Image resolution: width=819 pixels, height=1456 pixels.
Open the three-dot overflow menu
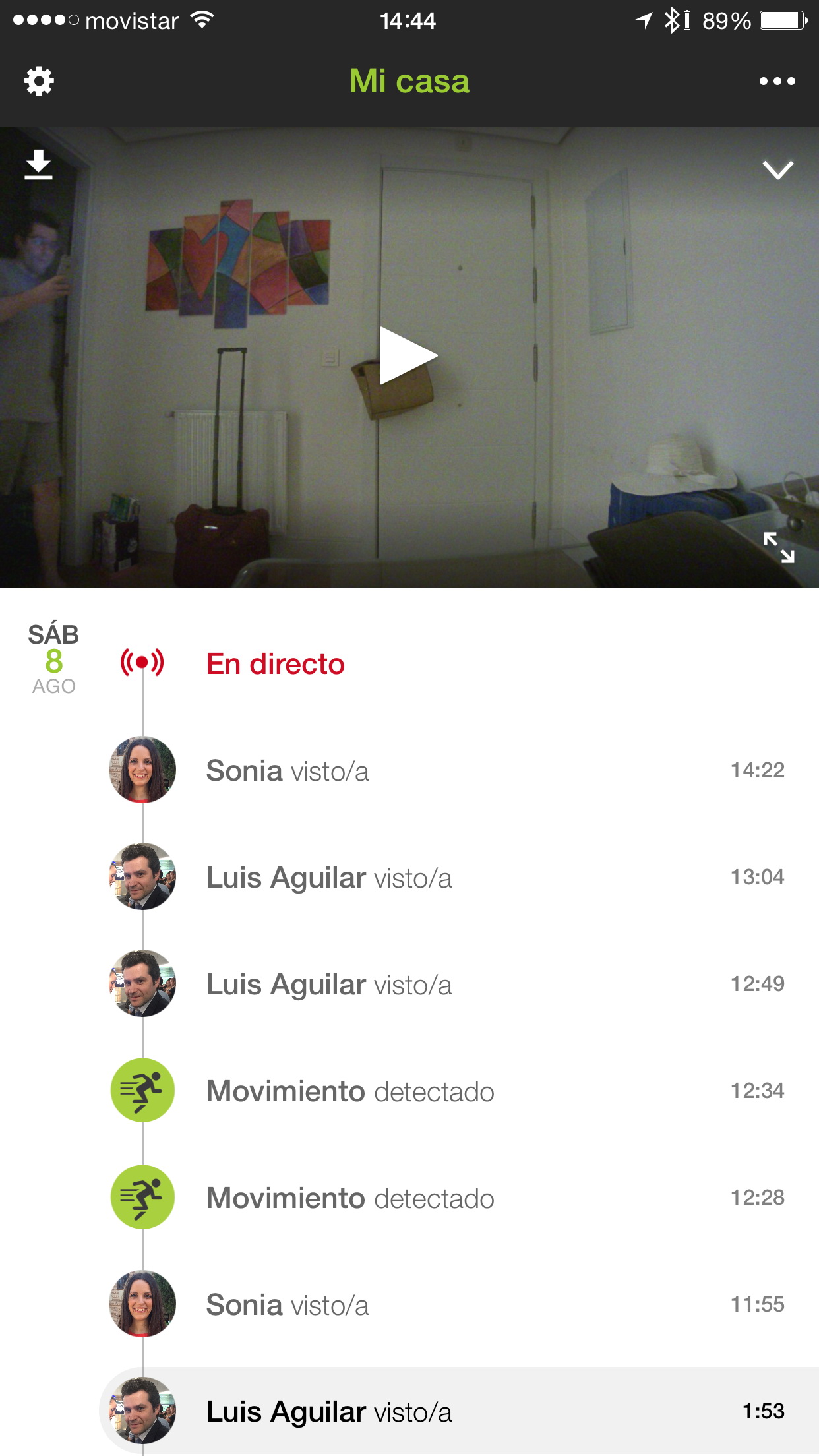click(777, 82)
